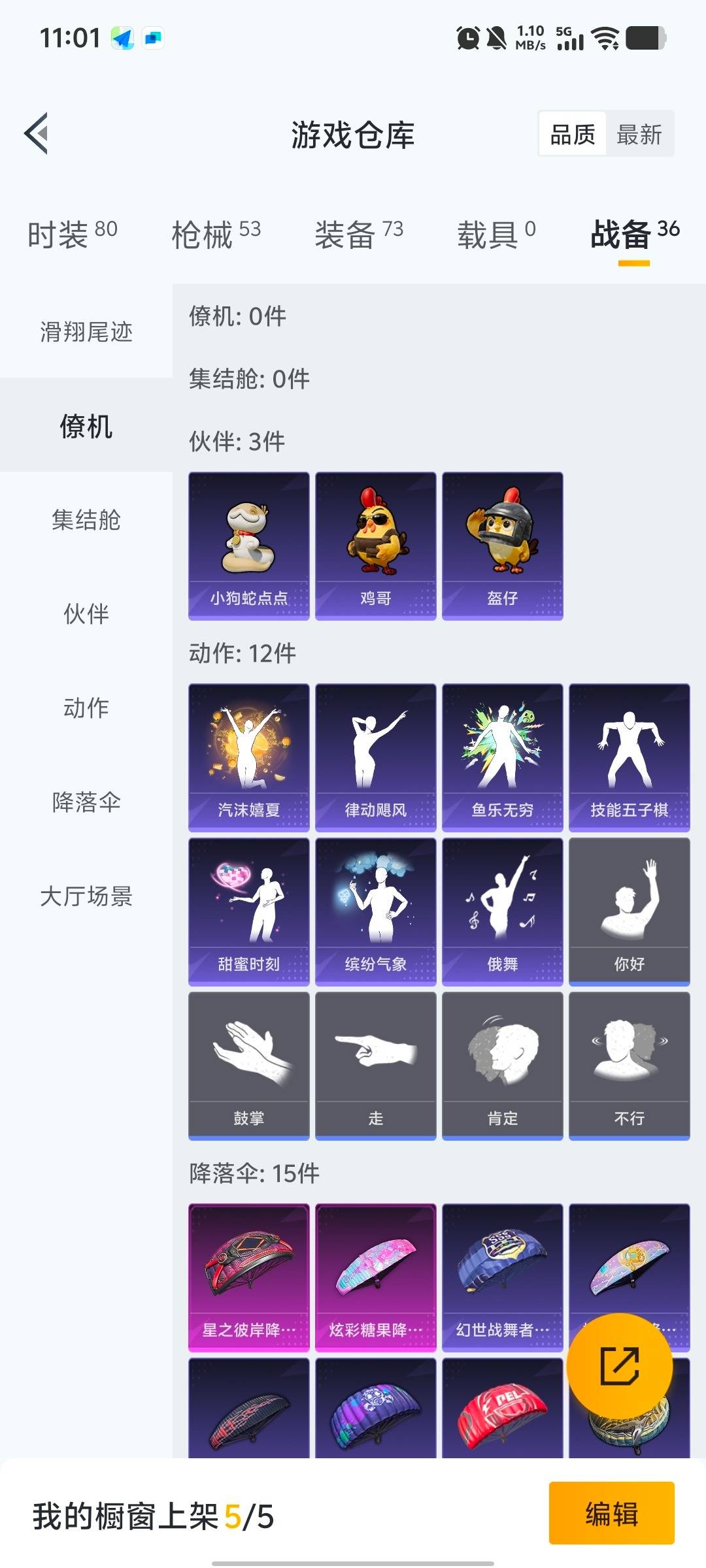View the 鸡哥 companion card
706x1568 pixels.
click(x=375, y=546)
